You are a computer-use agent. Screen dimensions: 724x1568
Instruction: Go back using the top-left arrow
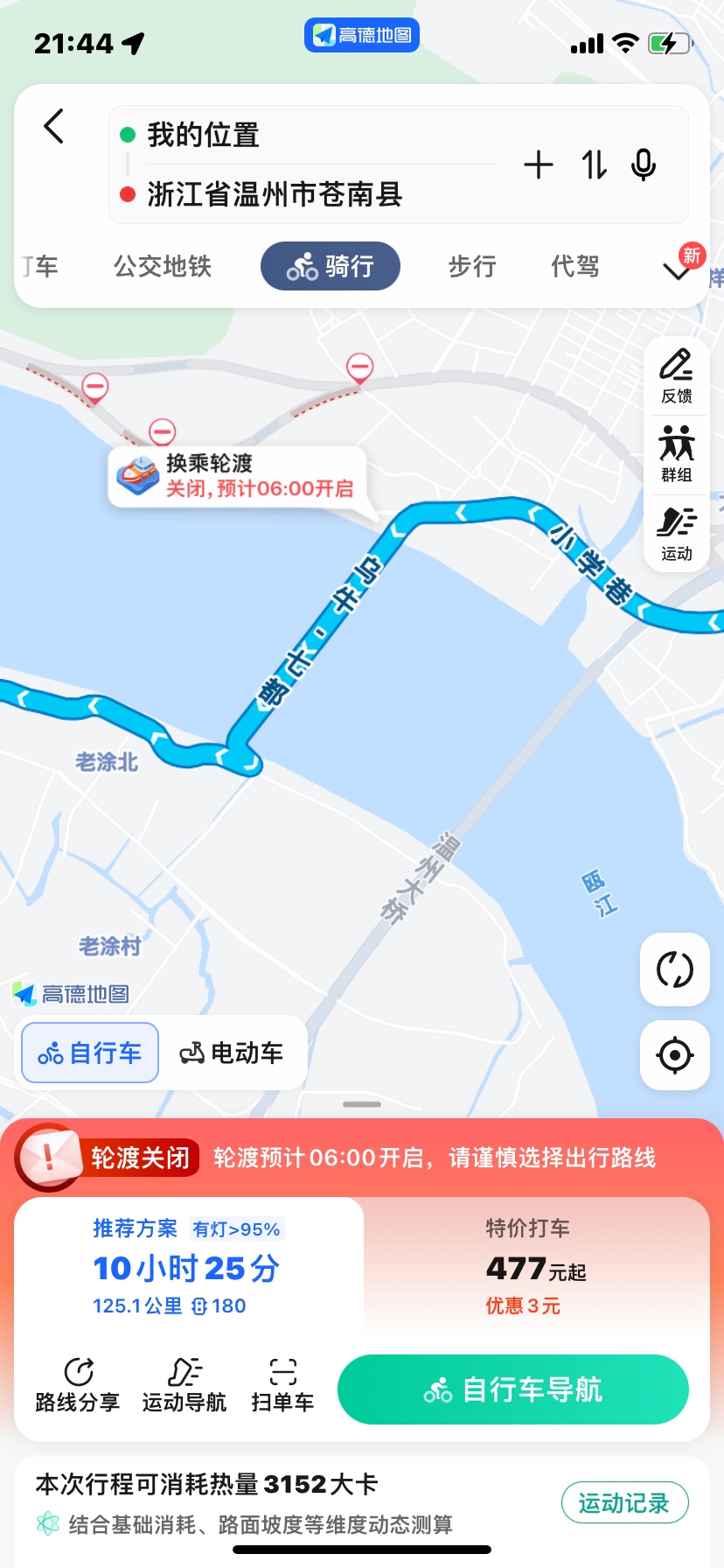point(54,127)
